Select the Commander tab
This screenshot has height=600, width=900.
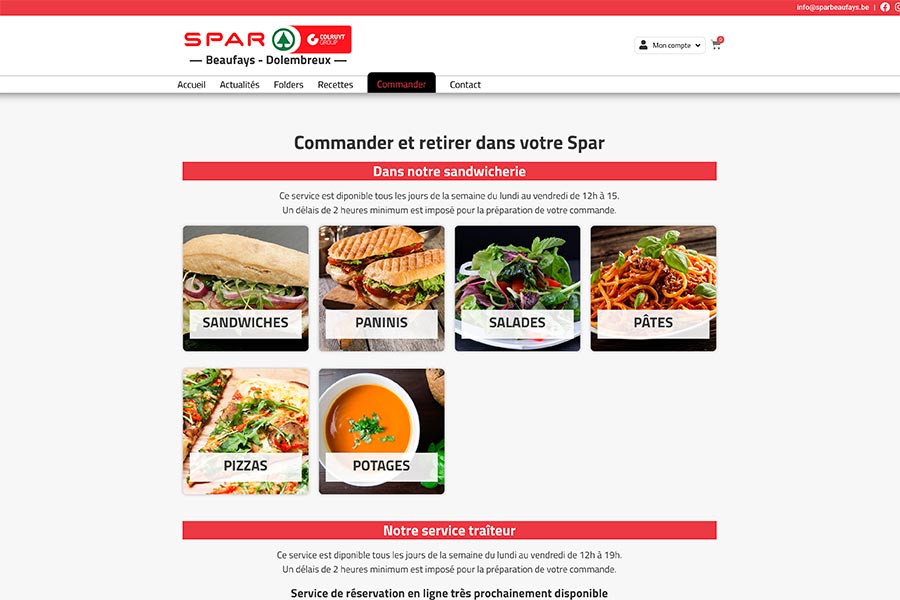(x=401, y=84)
